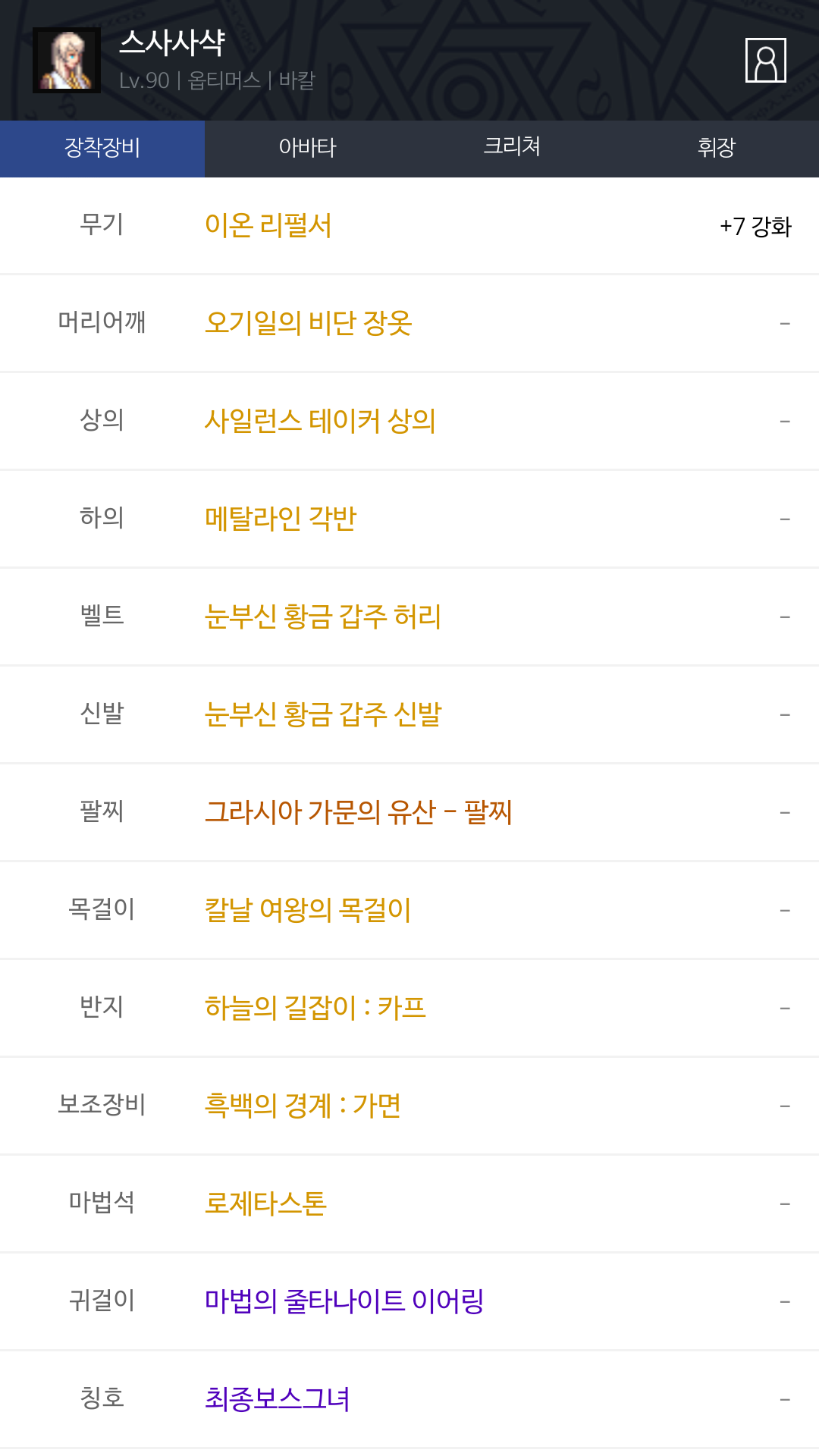This screenshot has width=819, height=1456.
Task: Open magic stone 로제타스톤
Action: click(x=265, y=1203)
